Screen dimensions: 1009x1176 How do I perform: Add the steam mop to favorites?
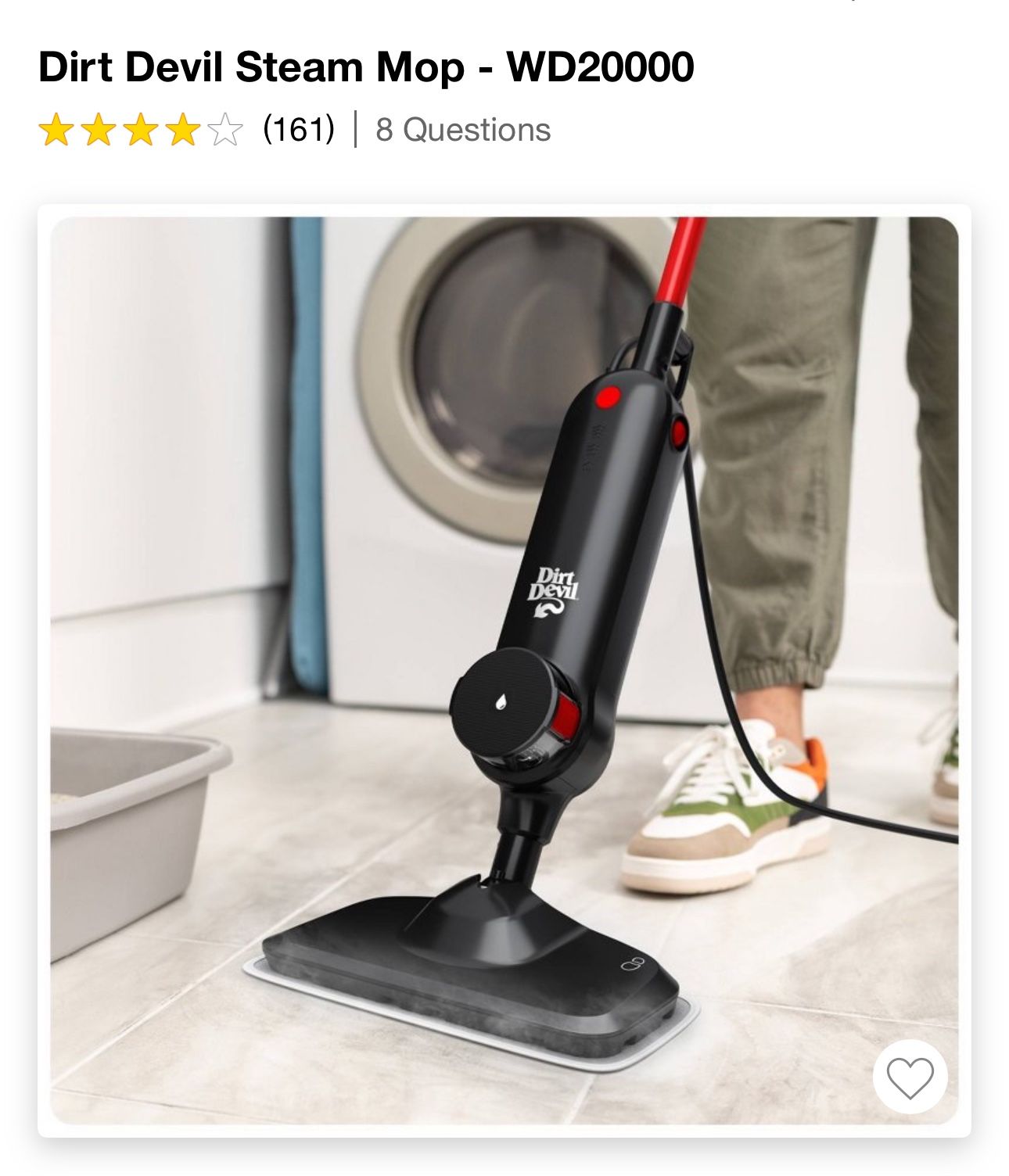click(910, 1077)
